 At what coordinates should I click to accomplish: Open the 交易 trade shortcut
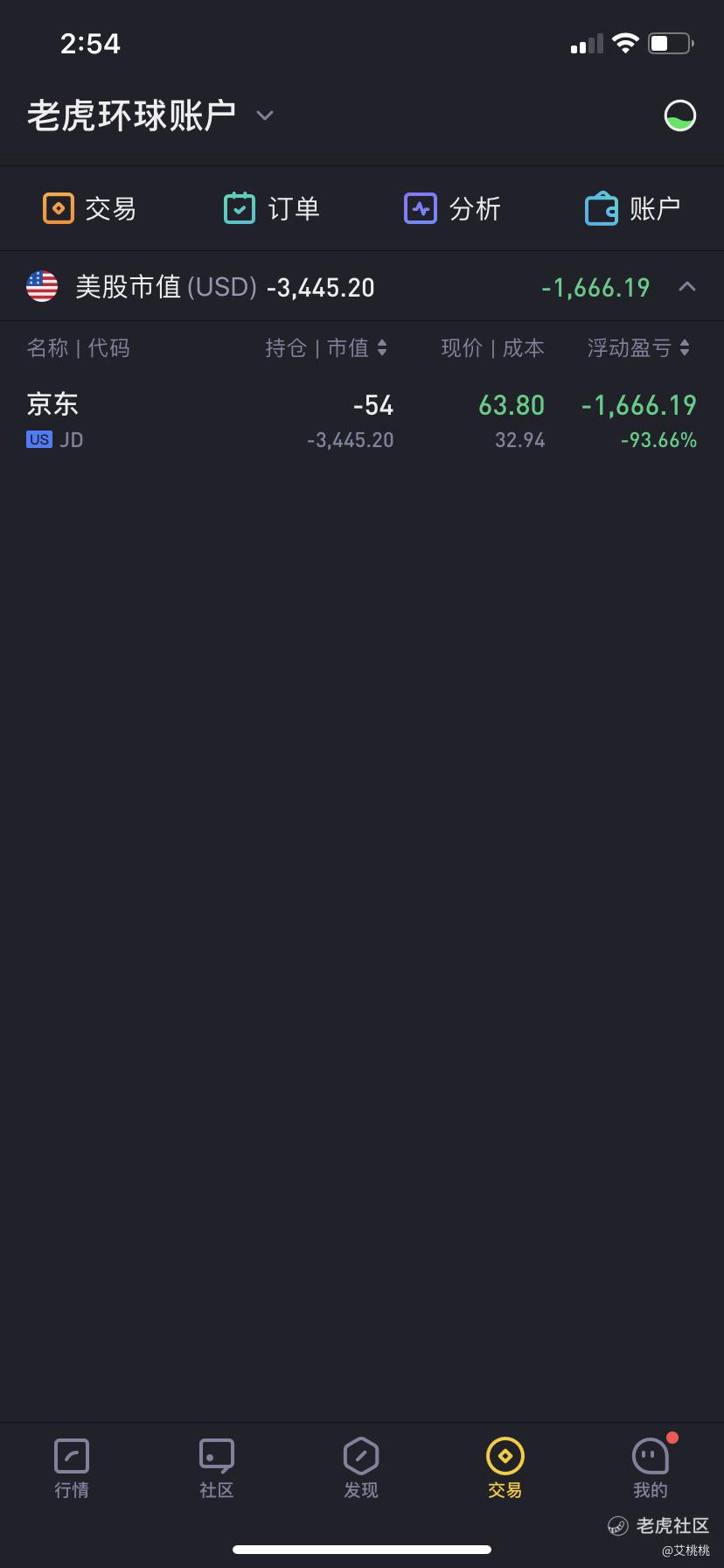(x=90, y=209)
